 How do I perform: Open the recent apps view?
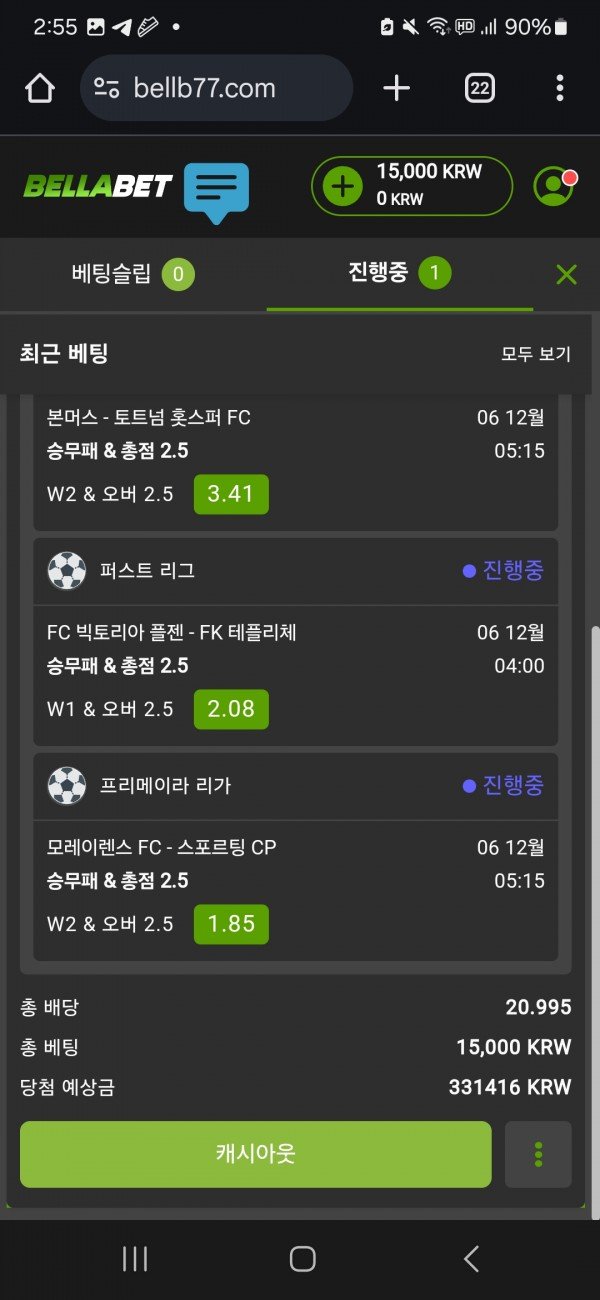coord(135,1259)
